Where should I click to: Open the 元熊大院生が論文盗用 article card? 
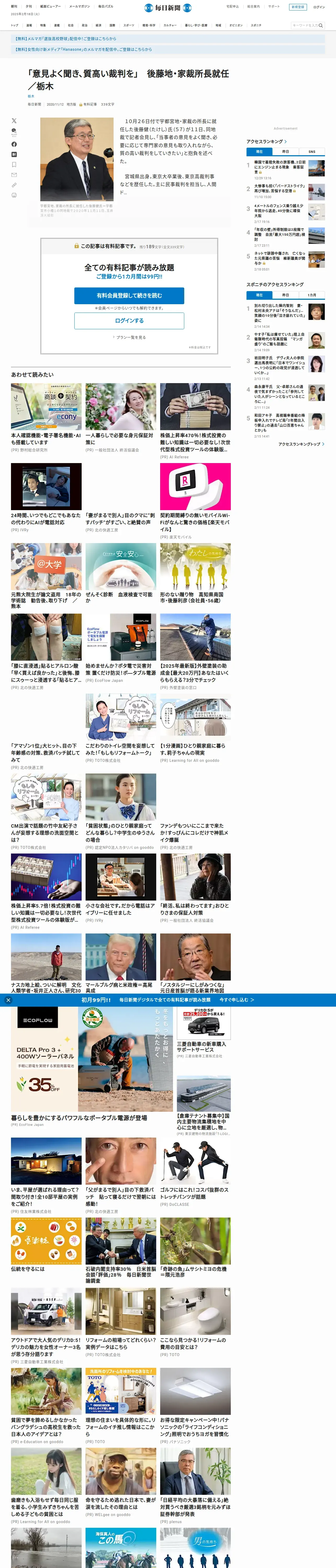(46, 576)
